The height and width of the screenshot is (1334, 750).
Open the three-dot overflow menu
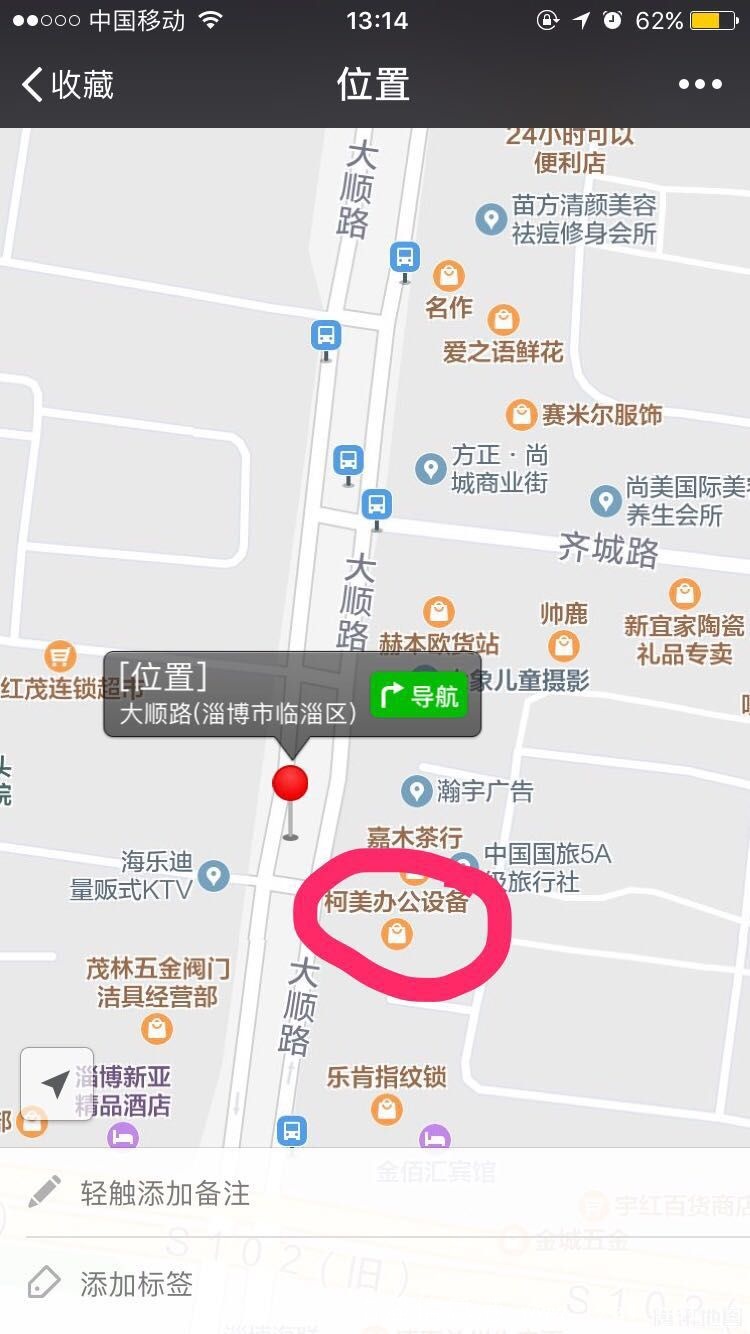[x=700, y=85]
